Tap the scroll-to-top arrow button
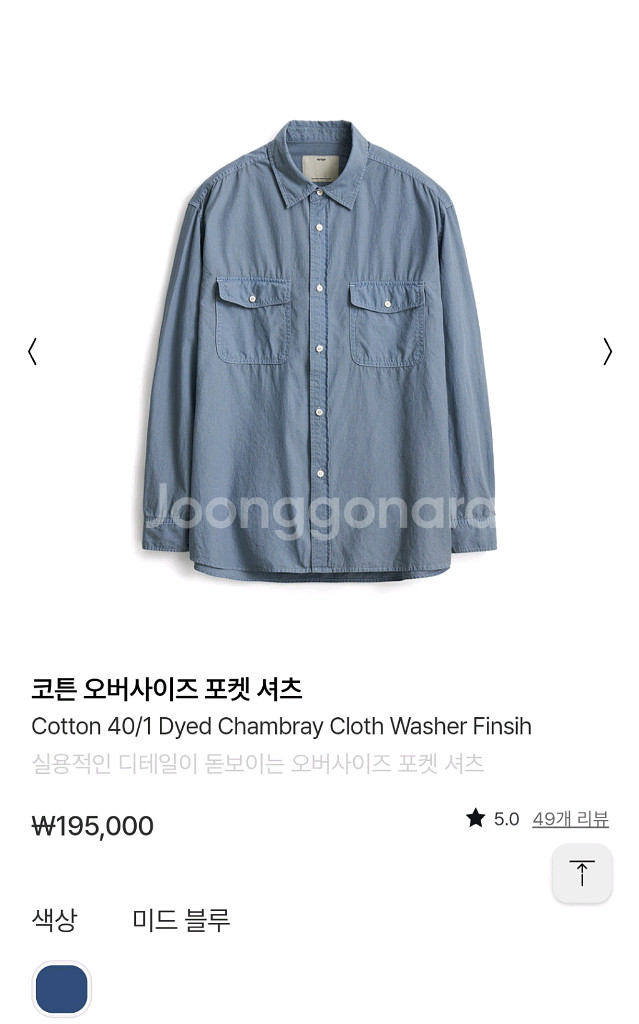This screenshot has width=639, height=1024. pos(582,873)
